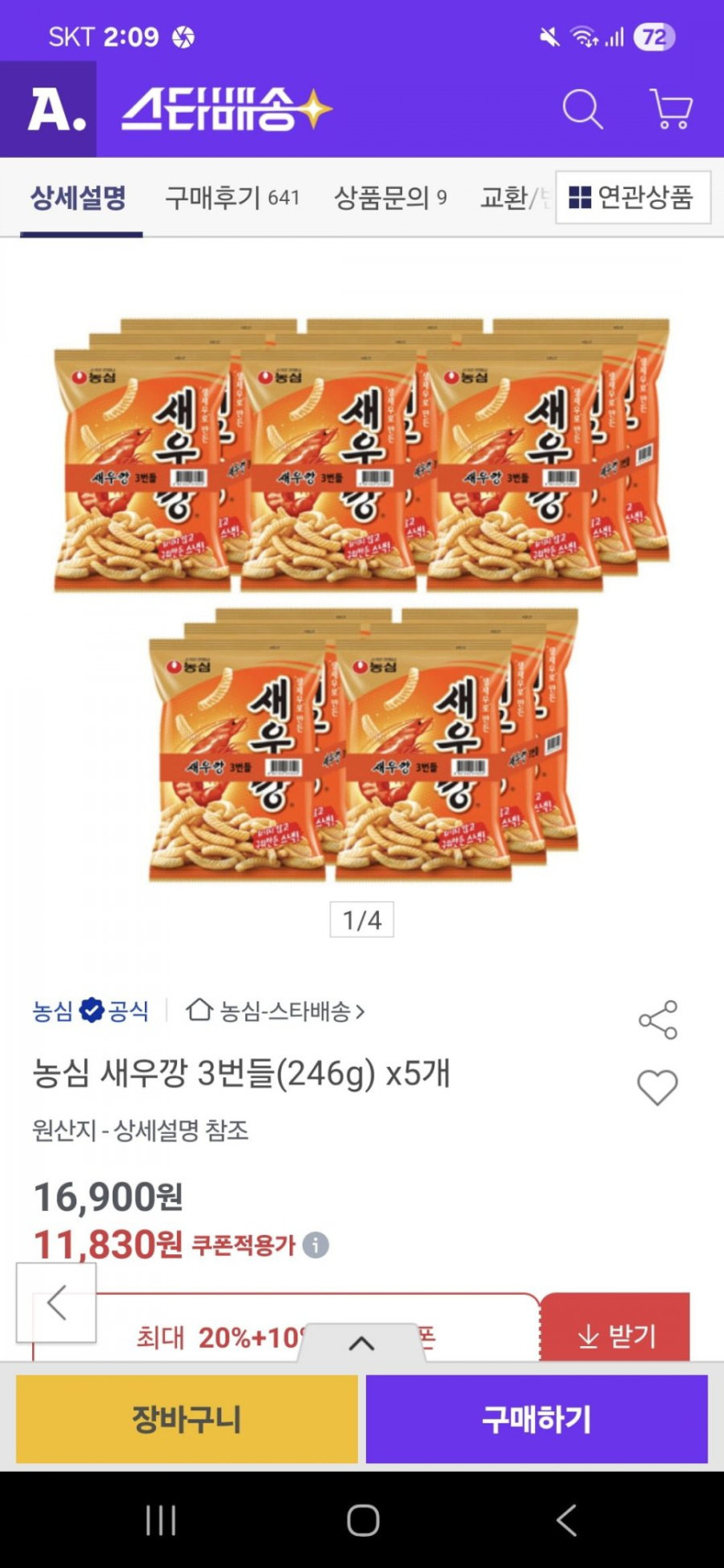Open the search magnifier icon
Screen dimensions: 724x1568
point(582,110)
